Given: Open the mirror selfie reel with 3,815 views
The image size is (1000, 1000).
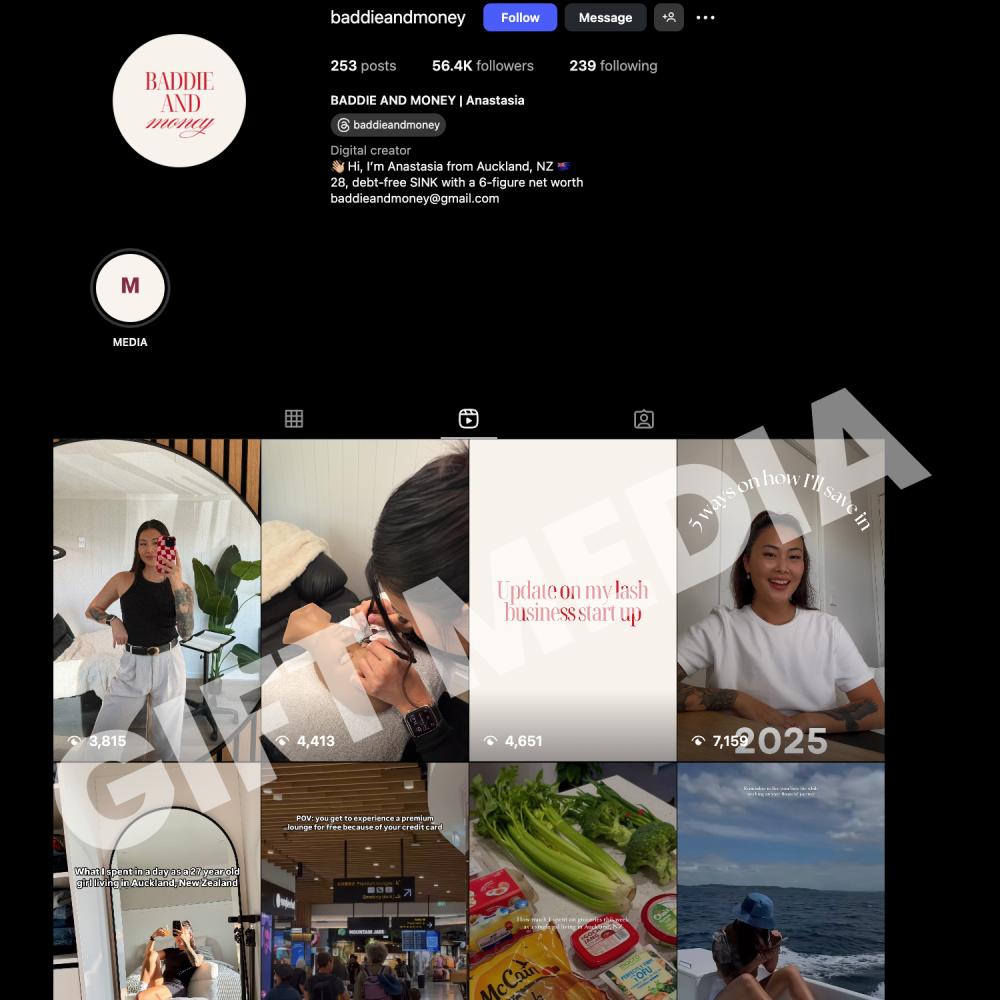Looking at the screenshot, I should pos(157,600).
